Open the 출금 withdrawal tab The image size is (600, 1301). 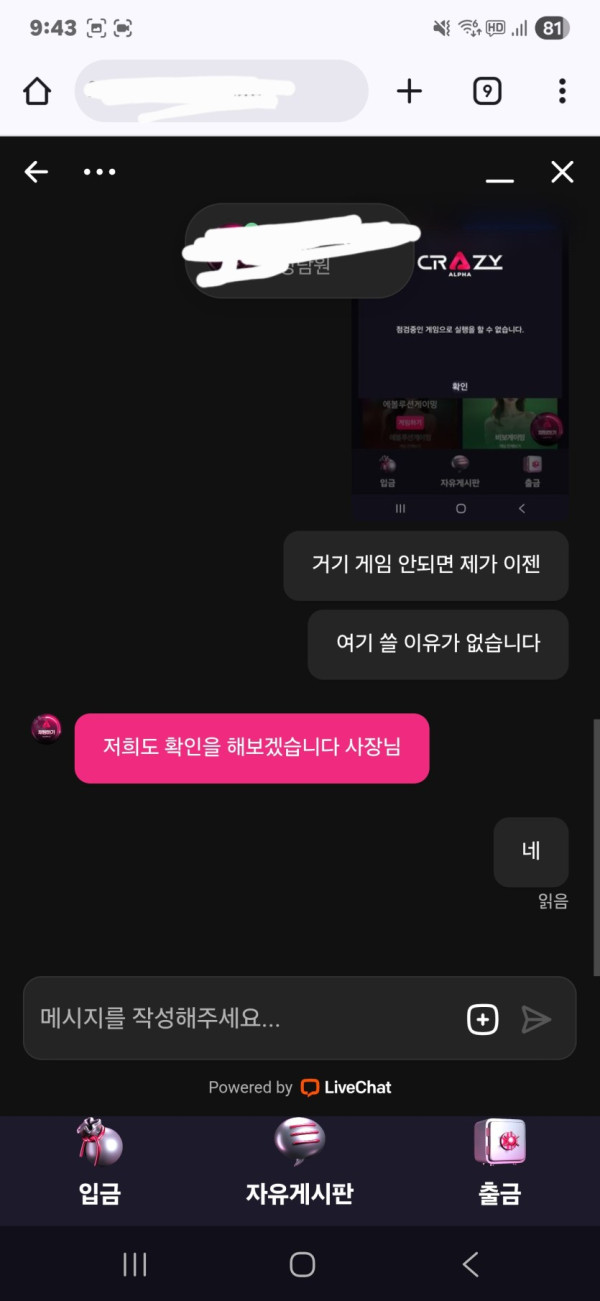pos(499,1165)
